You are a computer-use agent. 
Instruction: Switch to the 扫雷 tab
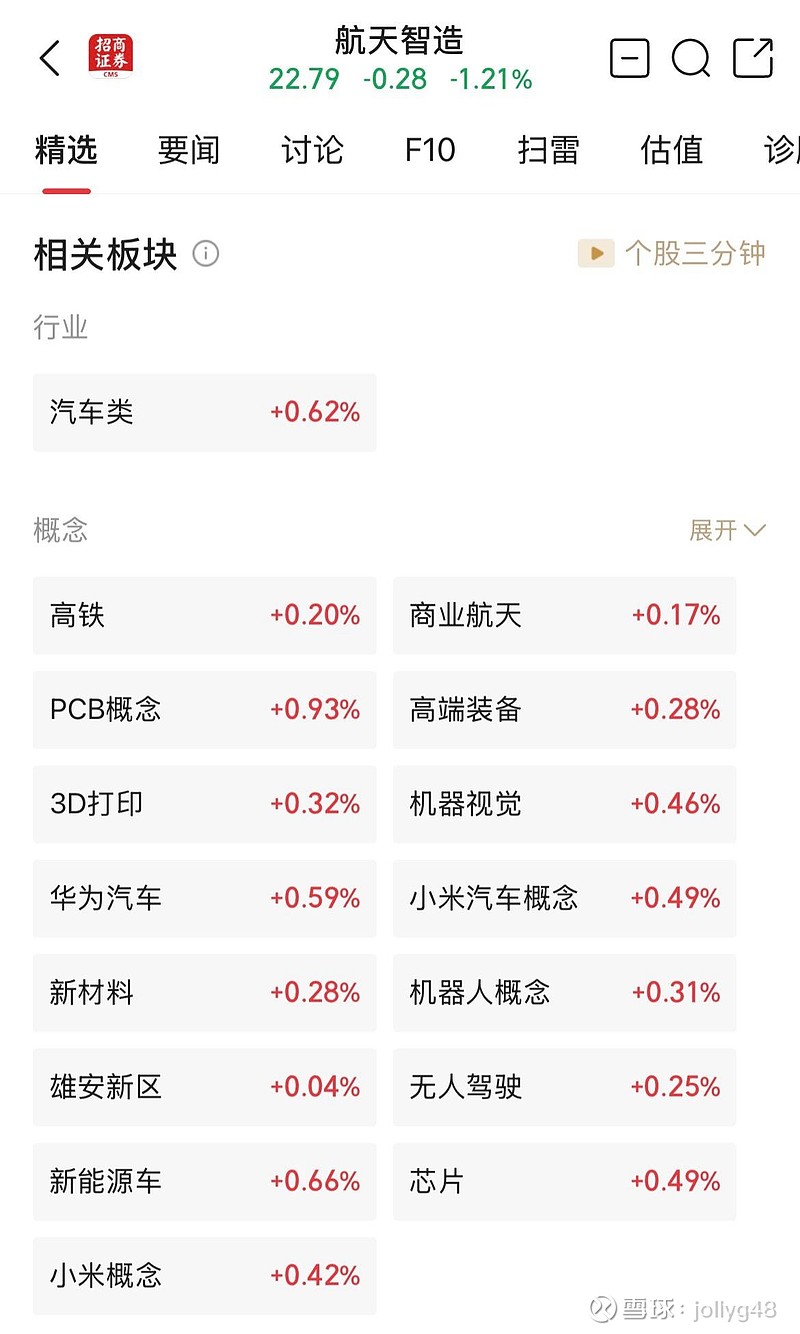[x=549, y=150]
